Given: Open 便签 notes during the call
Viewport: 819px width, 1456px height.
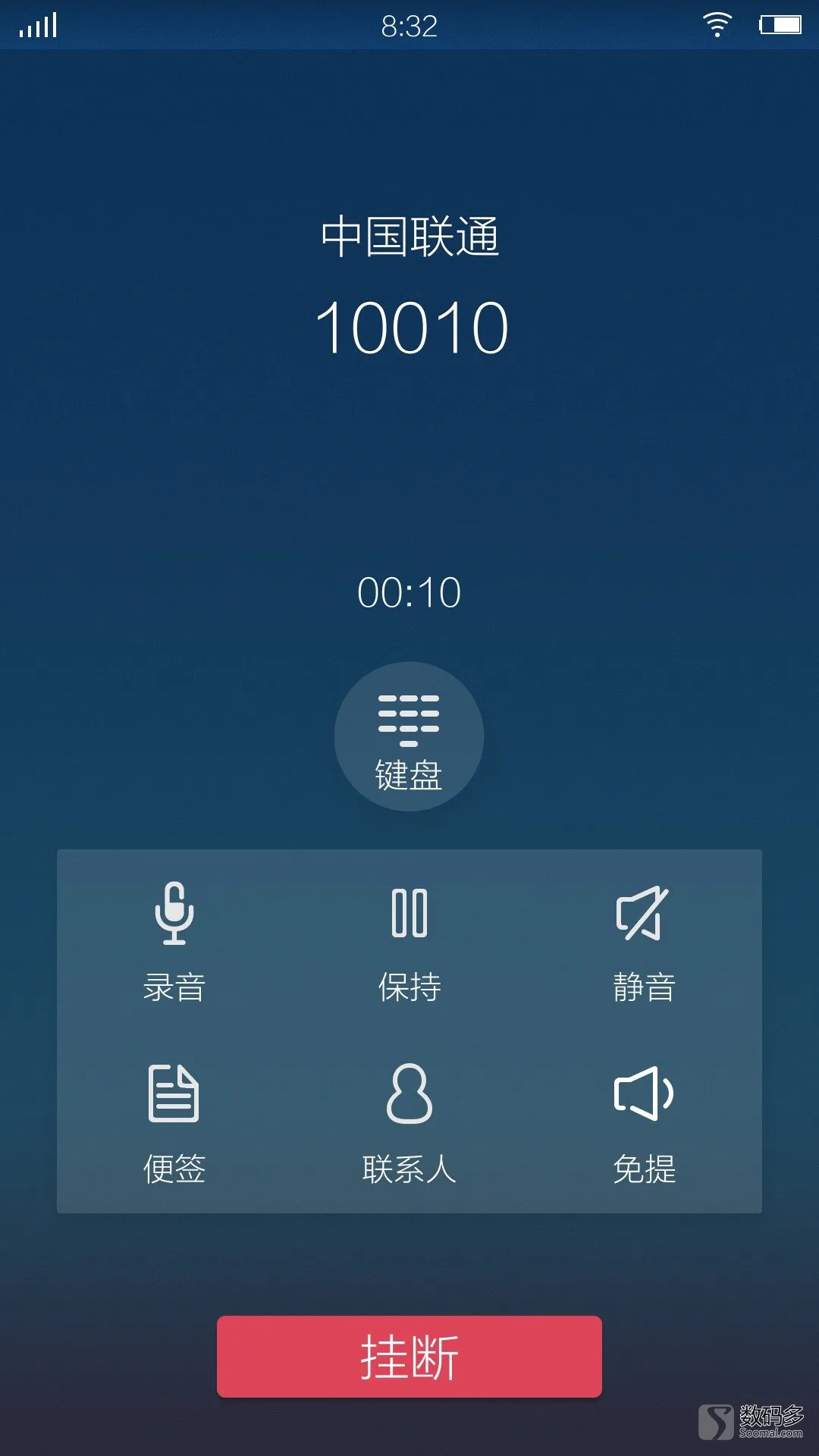Looking at the screenshot, I should pyautogui.click(x=174, y=1122).
